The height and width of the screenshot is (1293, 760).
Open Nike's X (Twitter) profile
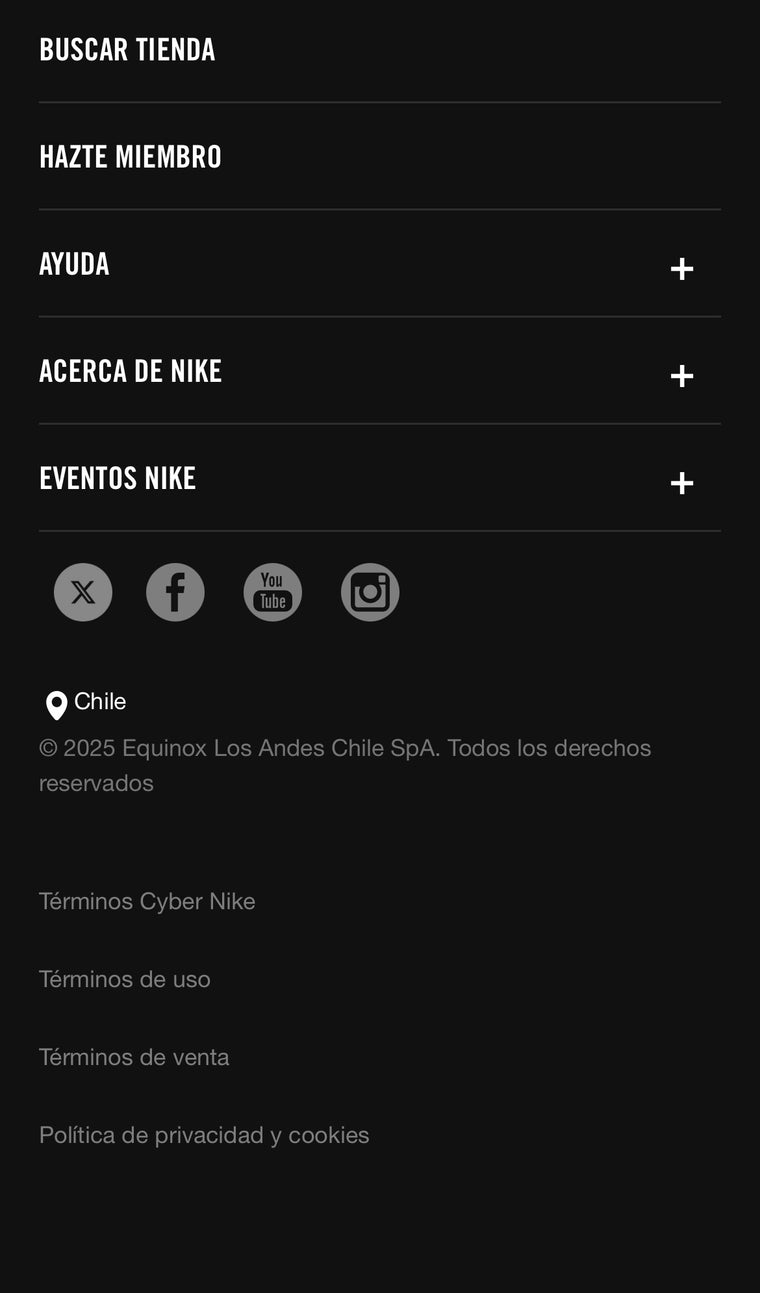pyautogui.click(x=83, y=592)
